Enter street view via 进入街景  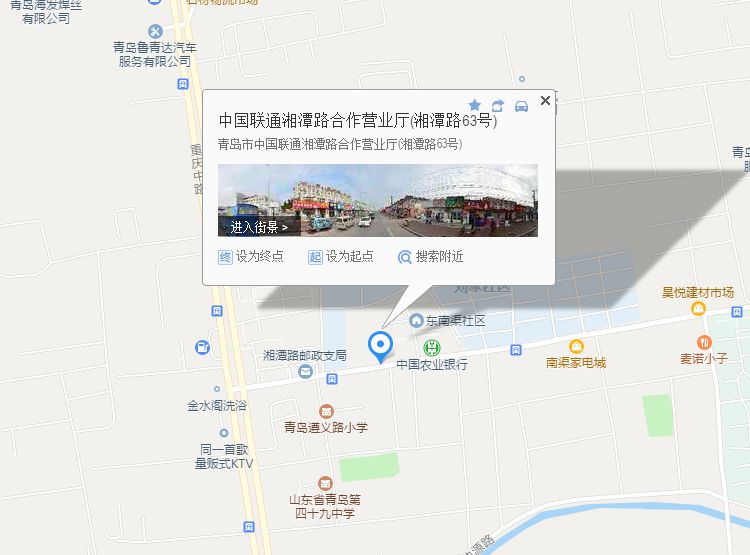pyautogui.click(x=259, y=227)
